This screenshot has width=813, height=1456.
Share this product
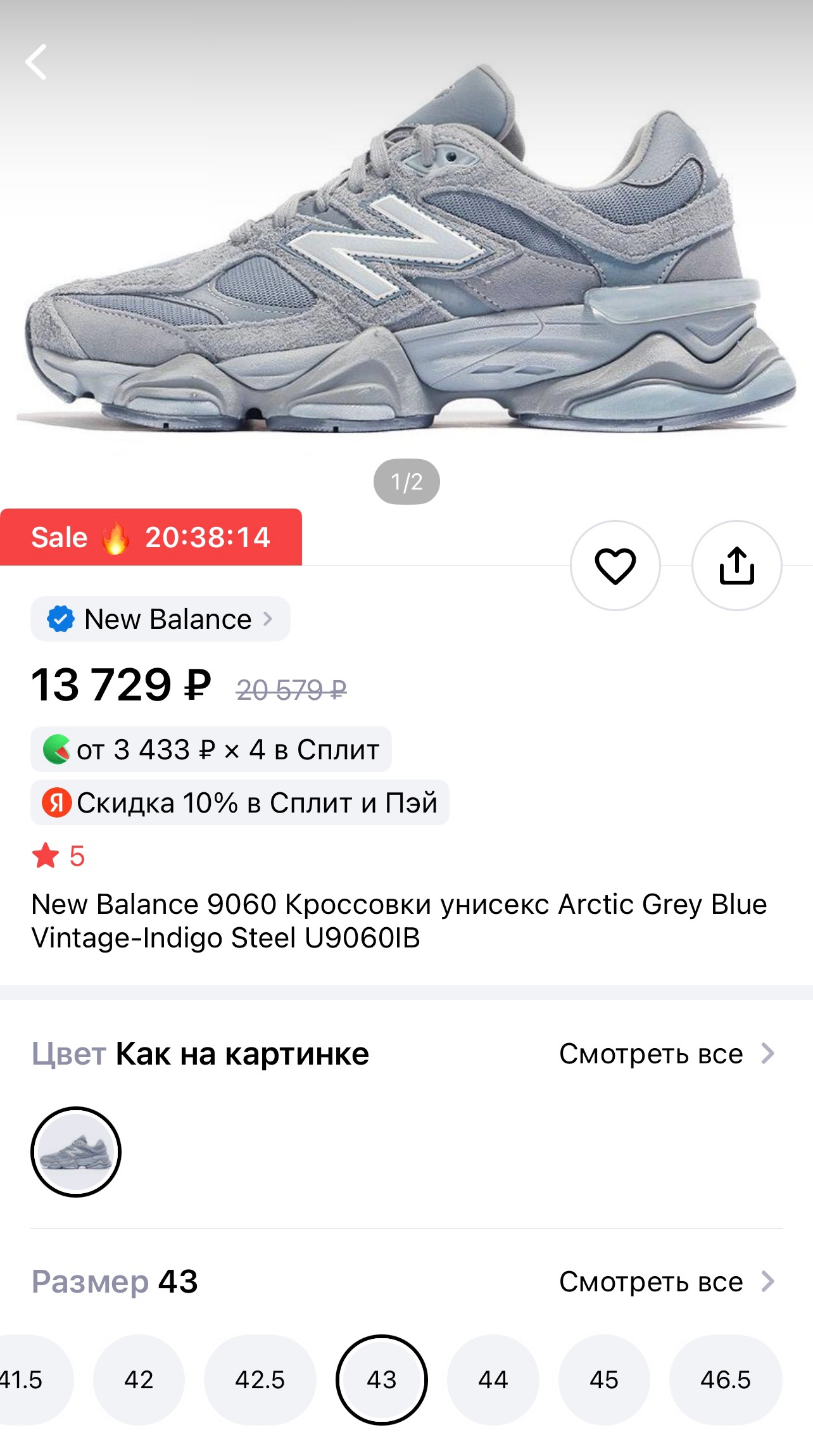(736, 566)
